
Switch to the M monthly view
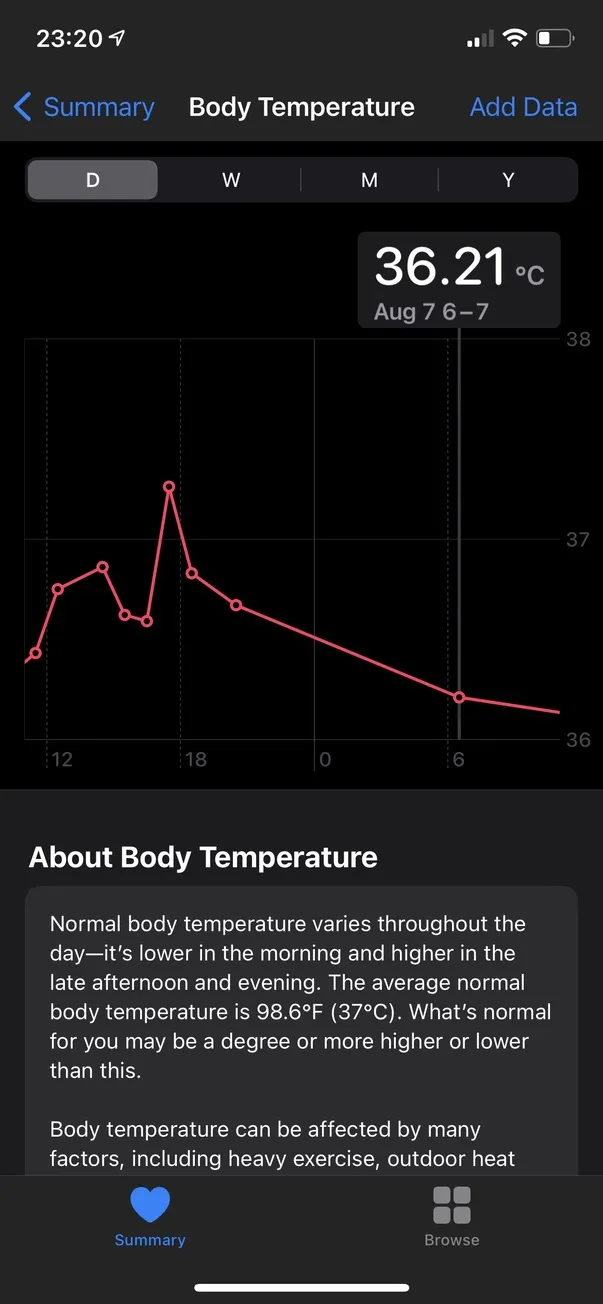point(369,180)
